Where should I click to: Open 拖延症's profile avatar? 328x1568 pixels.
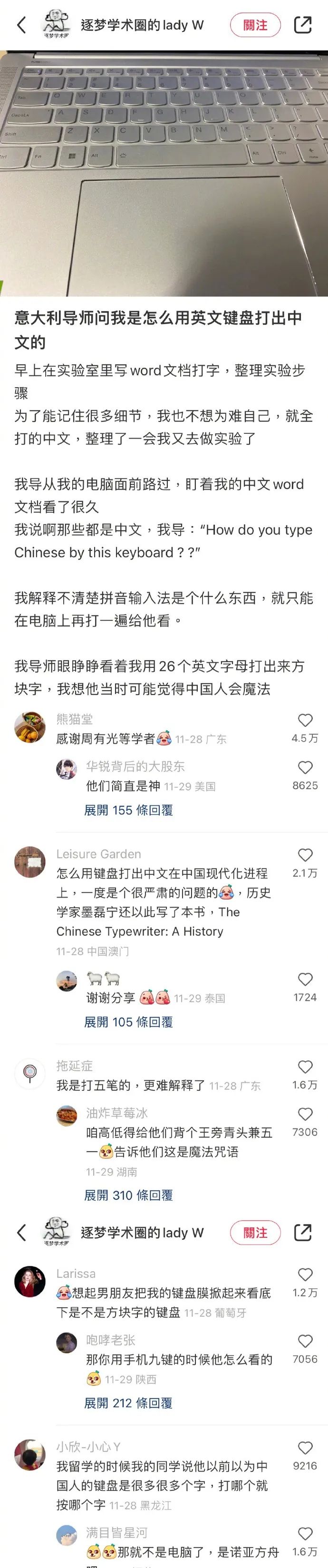point(30,1074)
